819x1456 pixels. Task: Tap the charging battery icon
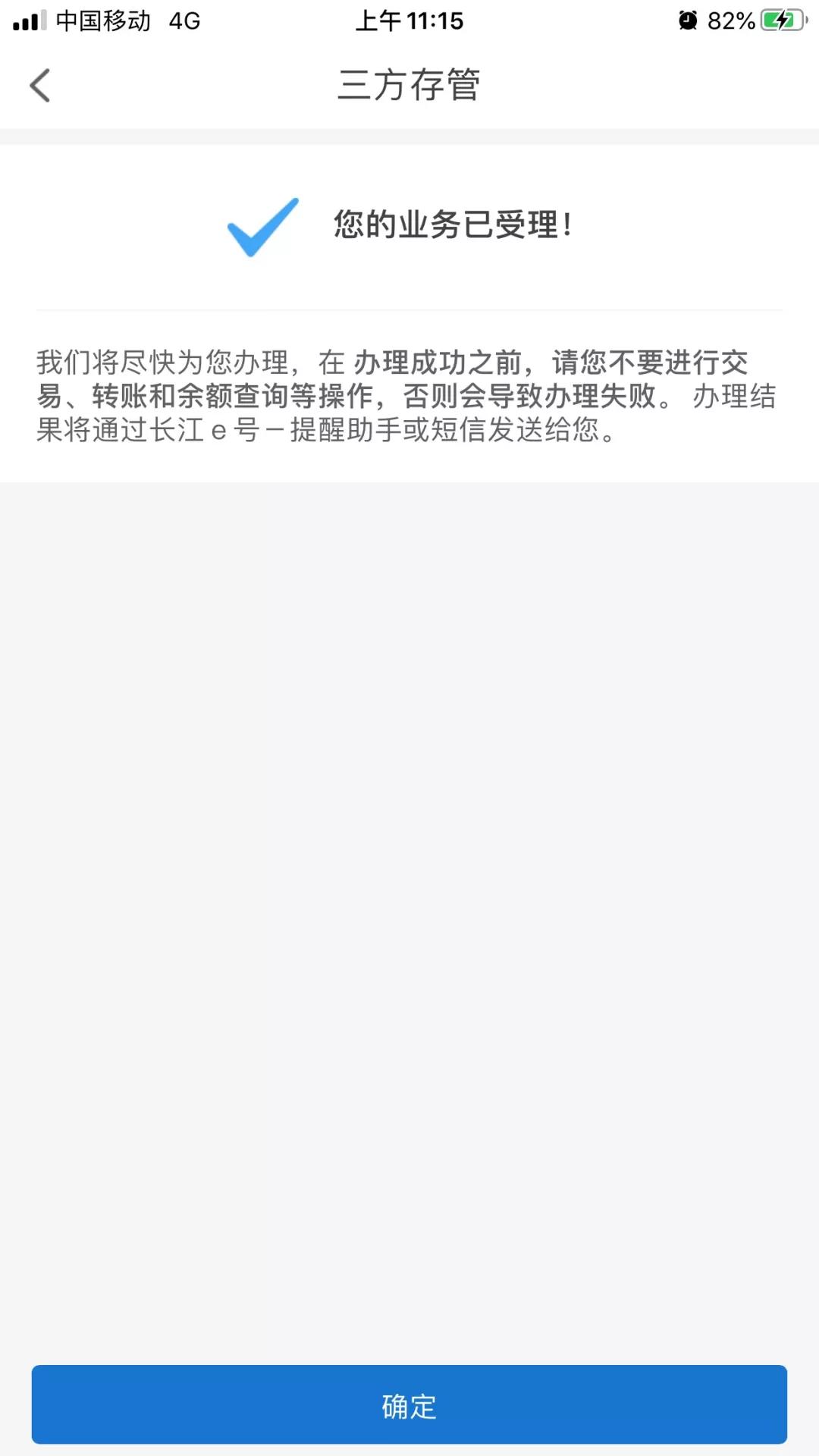point(783,21)
